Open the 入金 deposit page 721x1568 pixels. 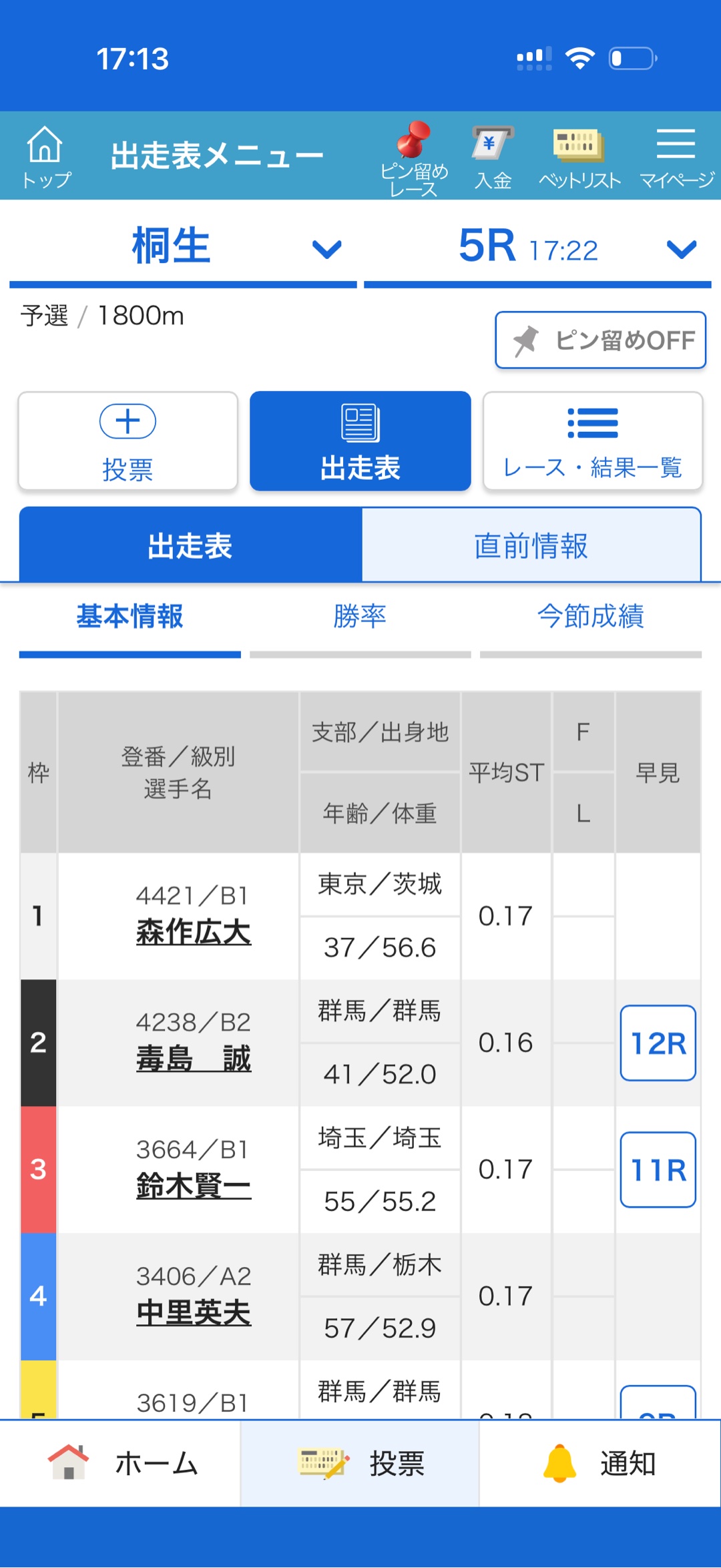pos(493,158)
